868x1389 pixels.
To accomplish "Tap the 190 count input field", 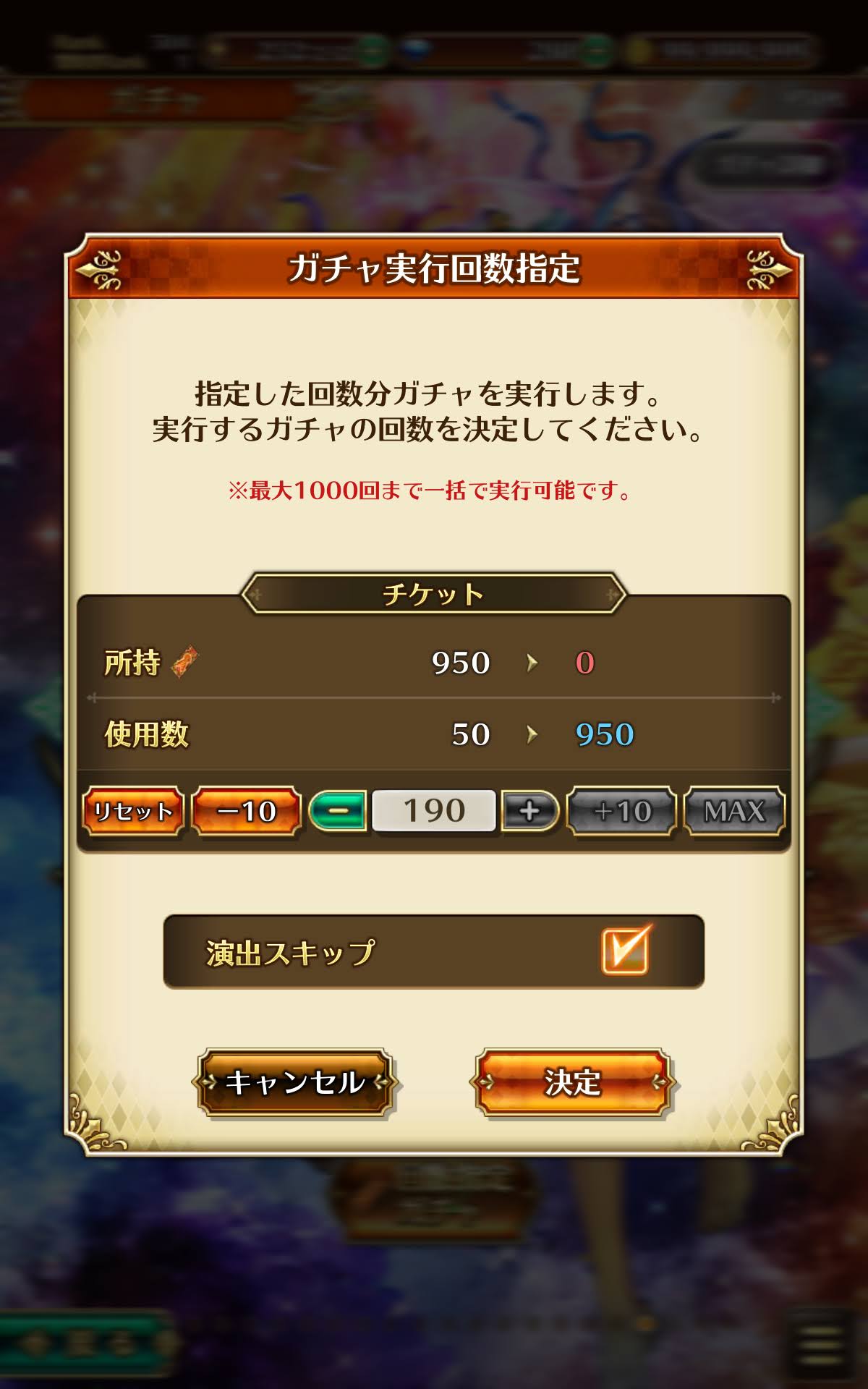I will pyautogui.click(x=434, y=811).
